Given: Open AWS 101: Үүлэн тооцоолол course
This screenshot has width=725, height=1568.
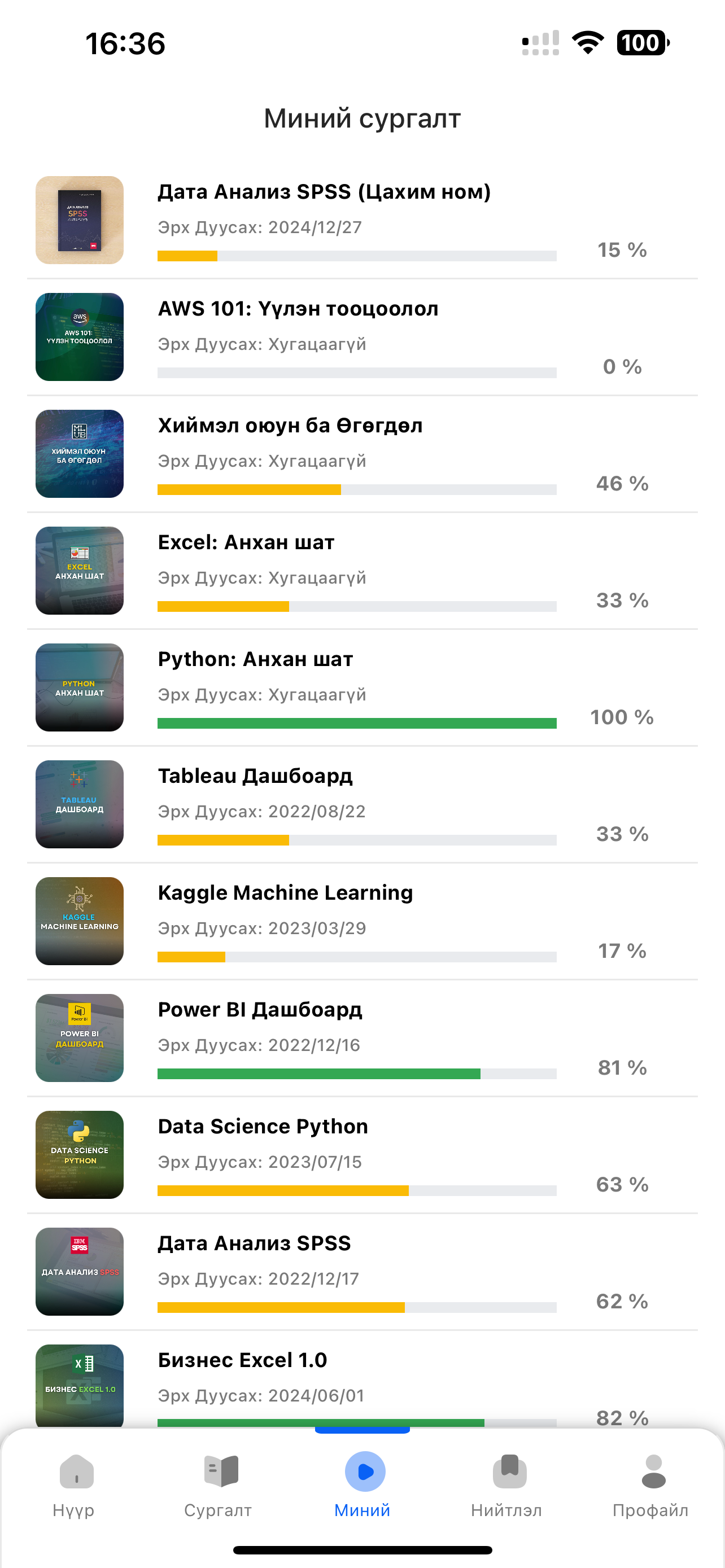Looking at the screenshot, I should pyautogui.click(x=362, y=337).
